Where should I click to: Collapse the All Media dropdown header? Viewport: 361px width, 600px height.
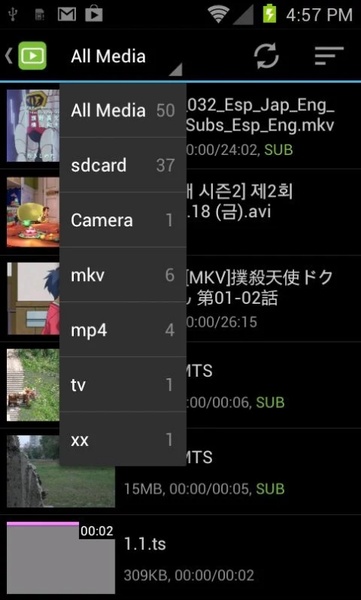[x=126, y=57]
